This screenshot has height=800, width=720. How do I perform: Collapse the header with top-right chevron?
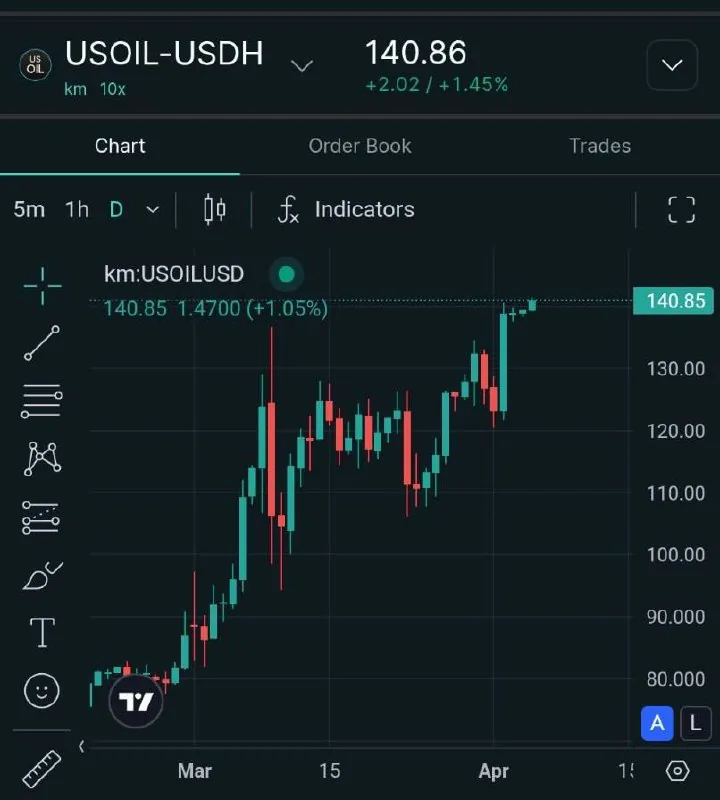(x=672, y=64)
